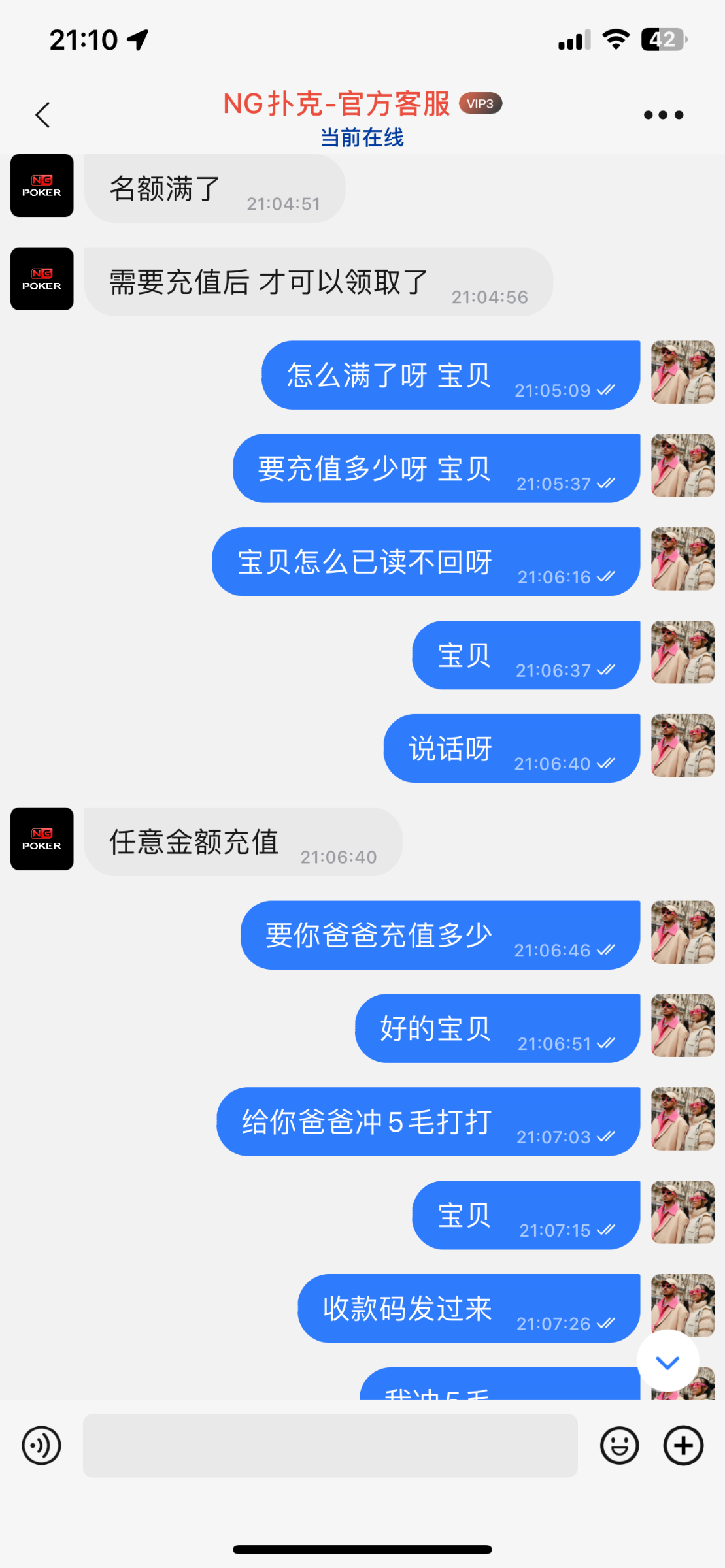Open the three-dot chat options menu

pyautogui.click(x=663, y=115)
